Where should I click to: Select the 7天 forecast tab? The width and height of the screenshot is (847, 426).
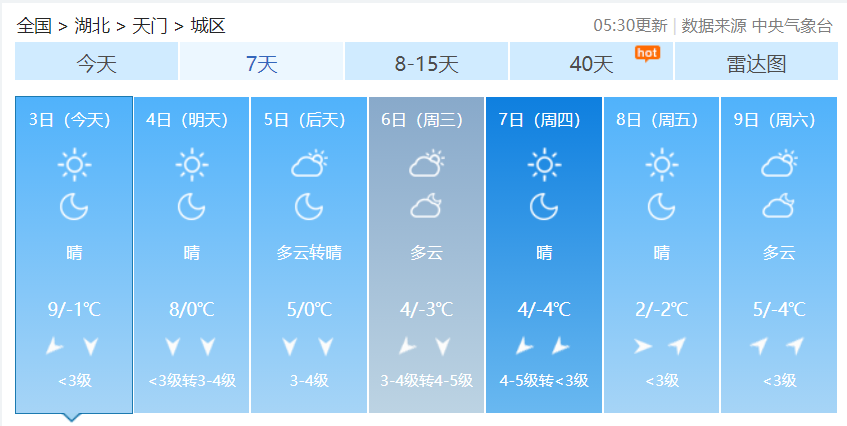[261, 64]
